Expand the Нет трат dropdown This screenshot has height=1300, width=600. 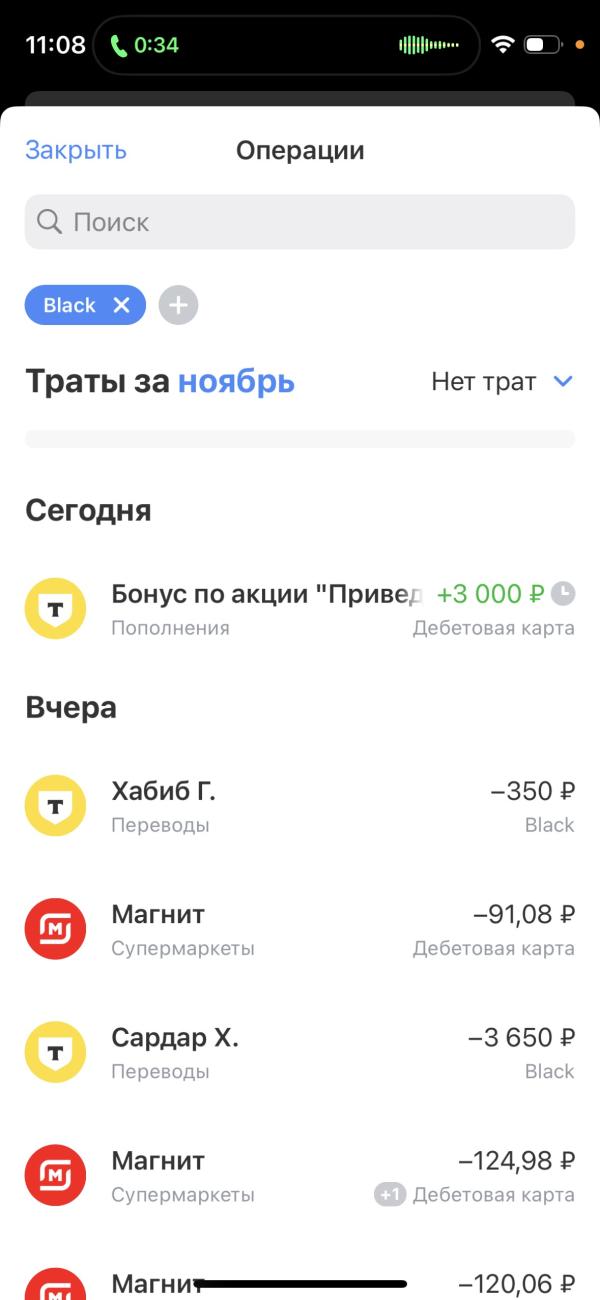coord(502,382)
